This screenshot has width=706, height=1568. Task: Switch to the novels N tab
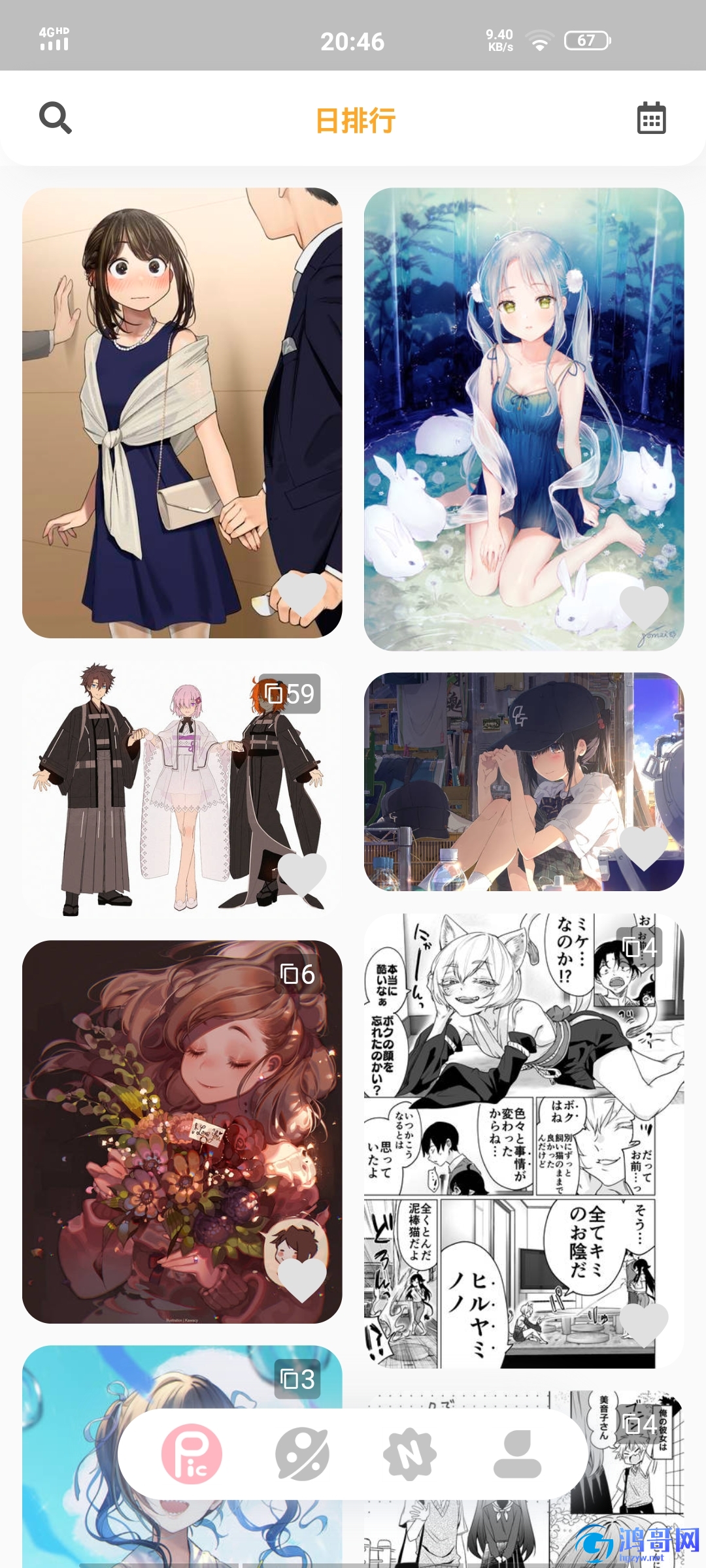(x=409, y=1454)
